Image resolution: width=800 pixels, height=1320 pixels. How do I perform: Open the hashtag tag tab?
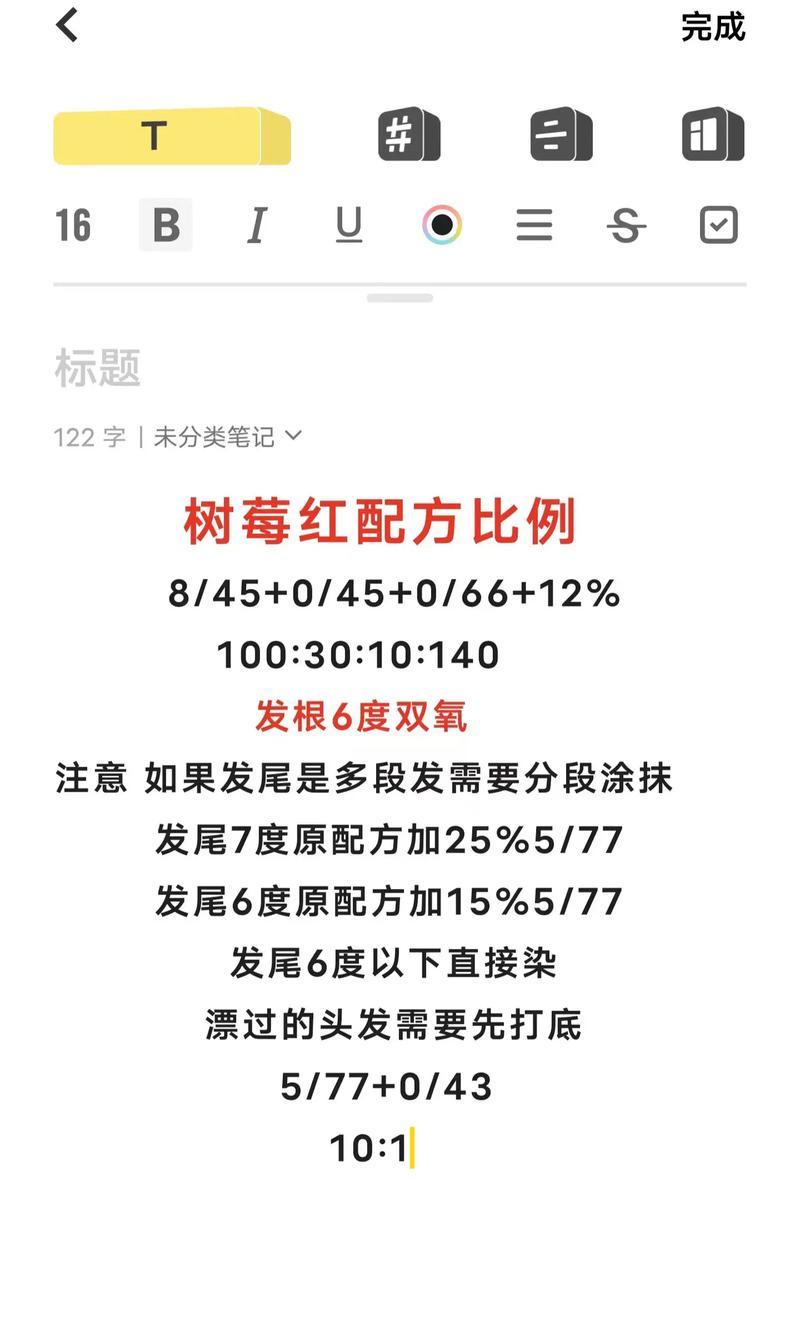click(x=409, y=134)
